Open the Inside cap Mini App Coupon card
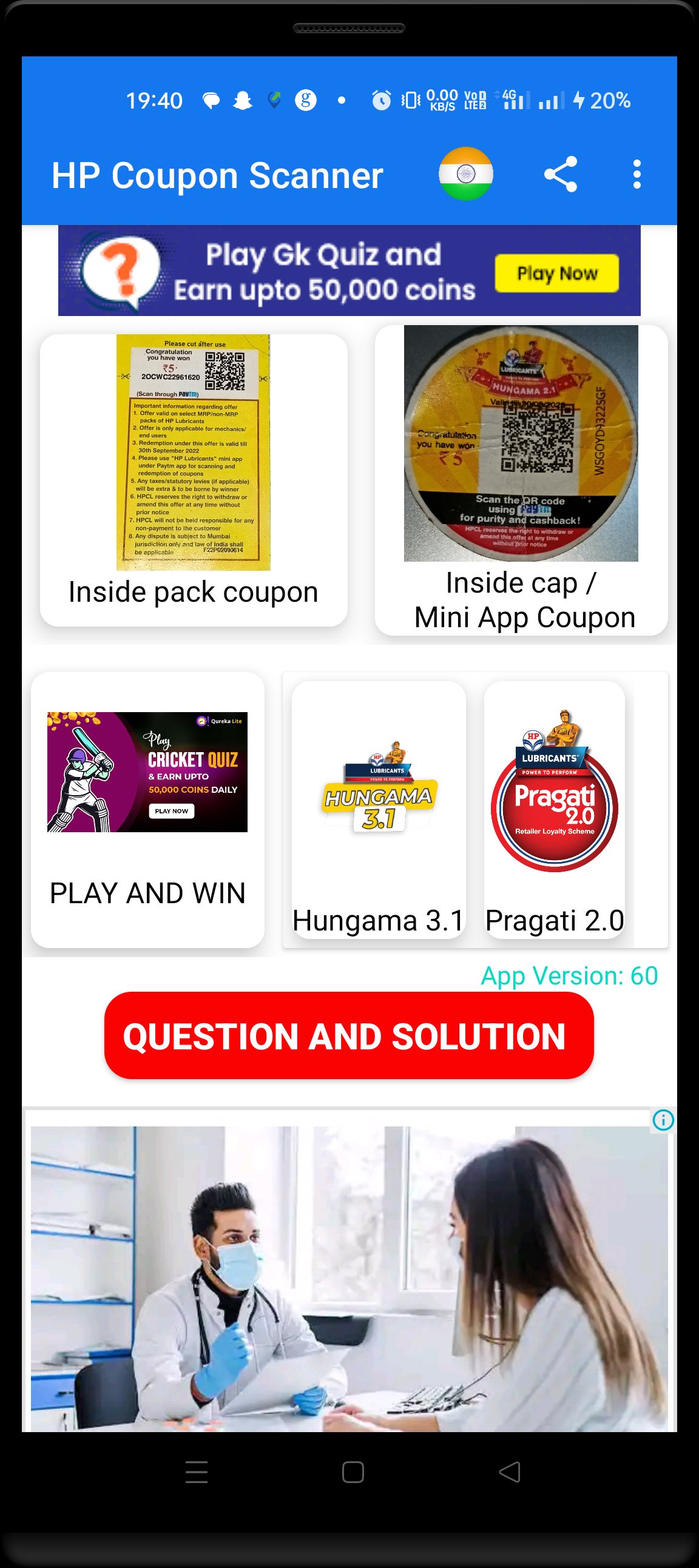The height and width of the screenshot is (1568, 699). pyautogui.click(x=522, y=481)
